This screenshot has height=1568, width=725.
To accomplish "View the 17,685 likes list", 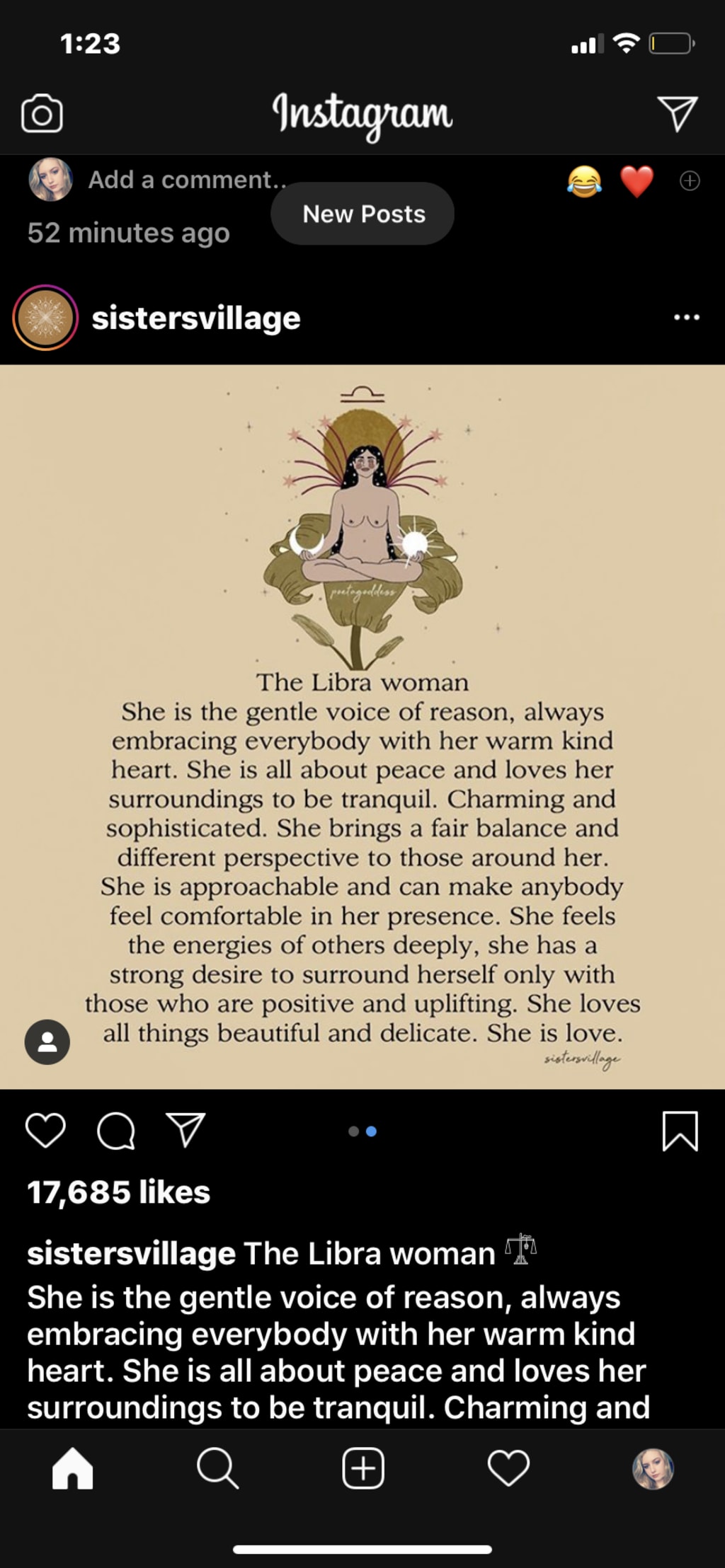I will point(119,1192).
